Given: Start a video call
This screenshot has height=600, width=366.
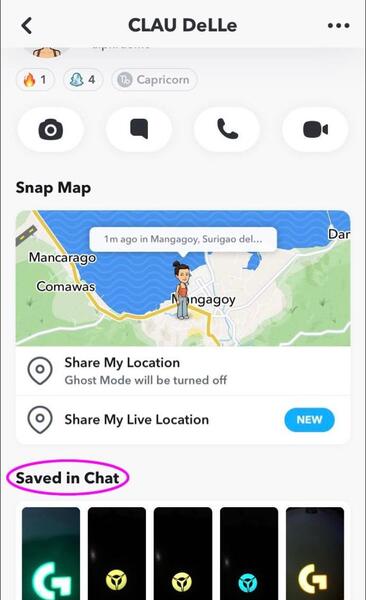Looking at the screenshot, I should point(315,129).
